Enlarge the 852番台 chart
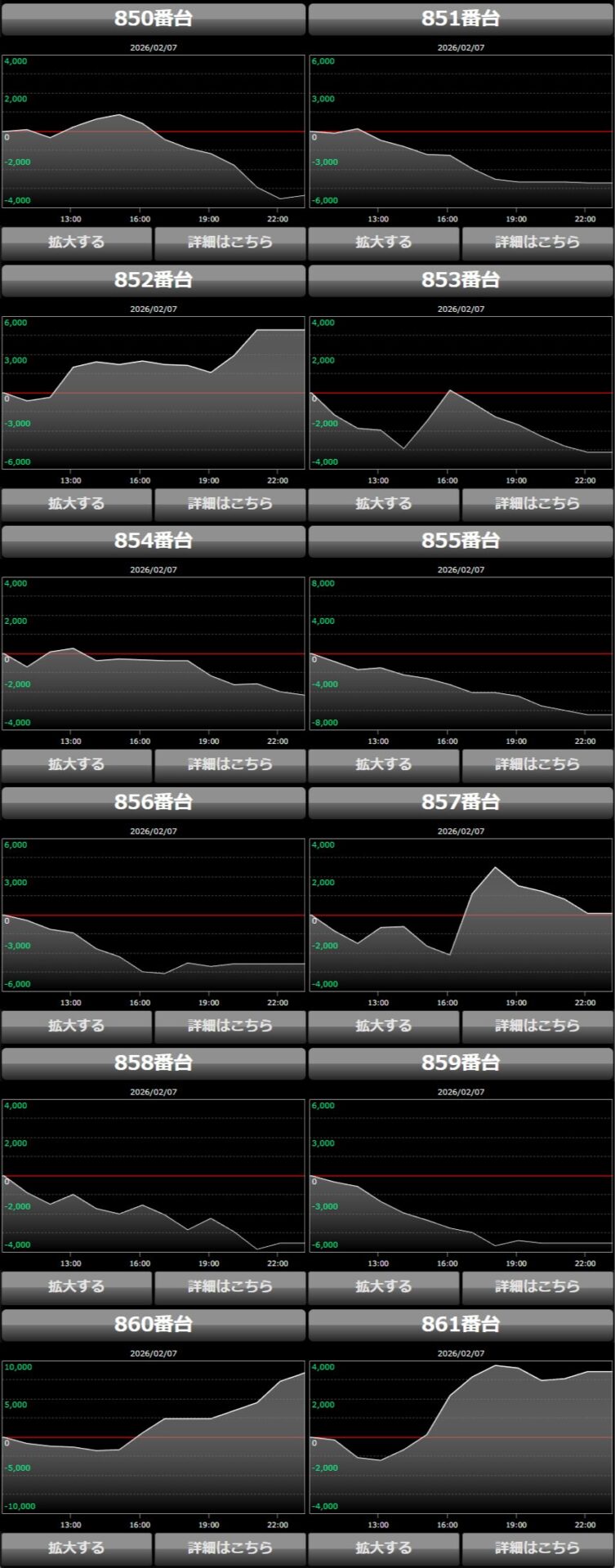The width and height of the screenshot is (615, 1568). click(77, 504)
